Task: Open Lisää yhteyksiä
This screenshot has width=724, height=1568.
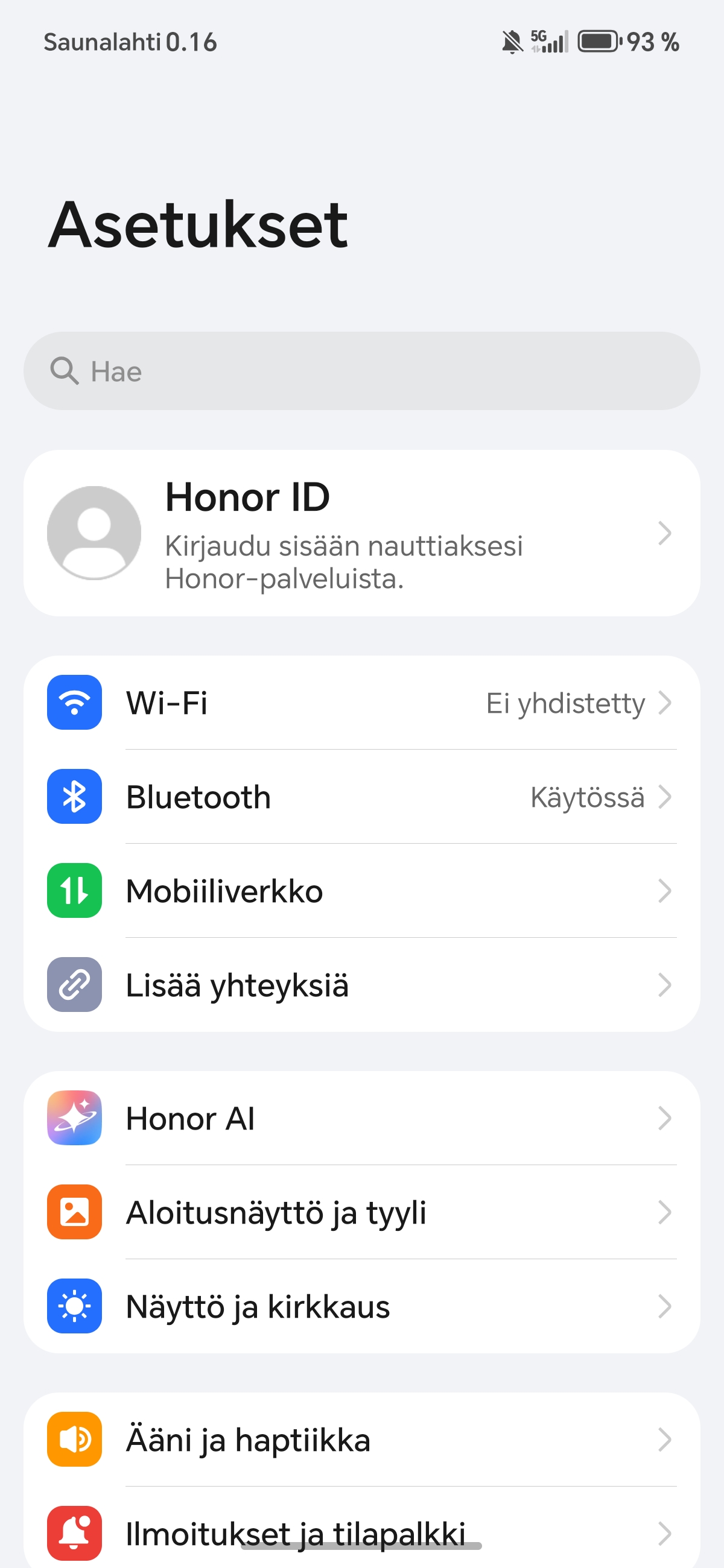Action: coord(361,985)
